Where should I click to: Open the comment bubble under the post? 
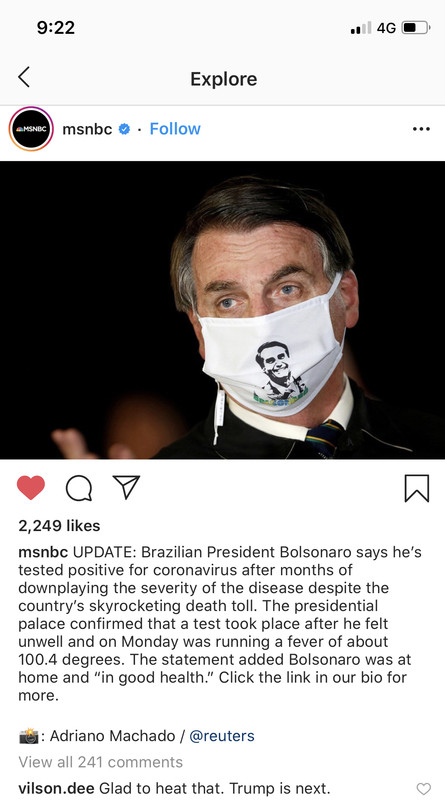tap(79, 488)
